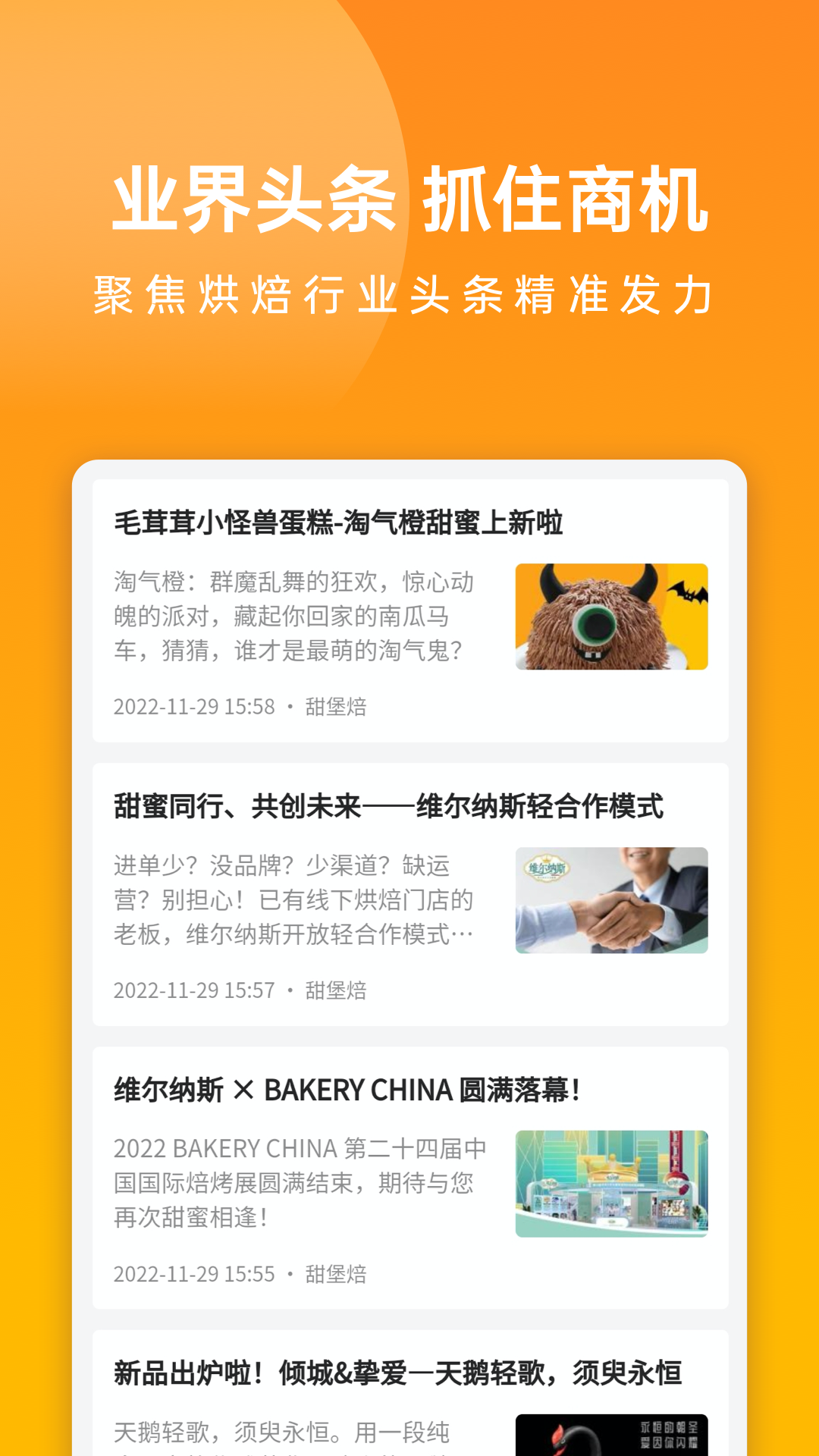
Task: Click the furry monster cake thumbnail
Action: click(611, 616)
